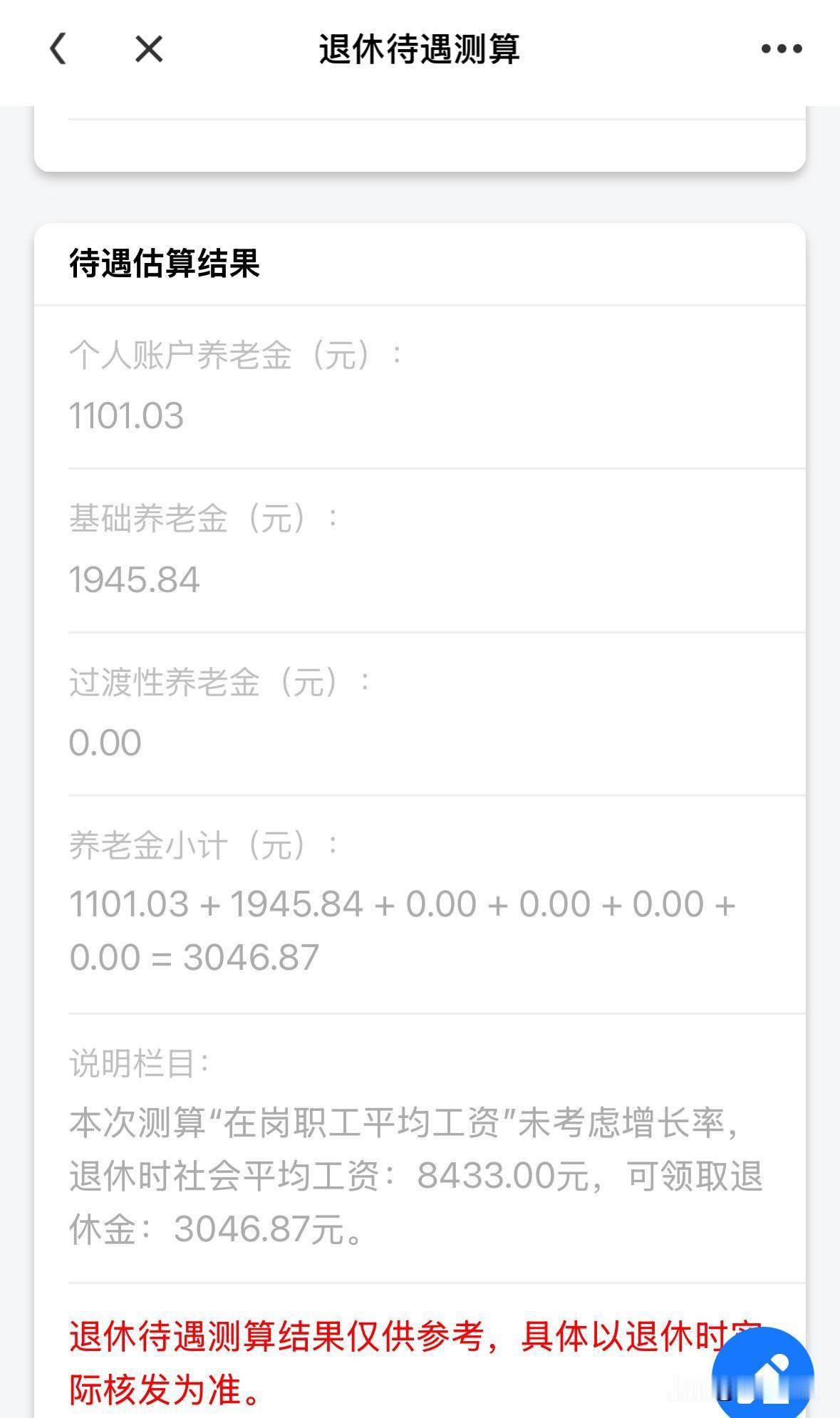Tap the 待遇估算结果 section header
Image resolution: width=840 pixels, height=1418 pixels.
point(165,264)
